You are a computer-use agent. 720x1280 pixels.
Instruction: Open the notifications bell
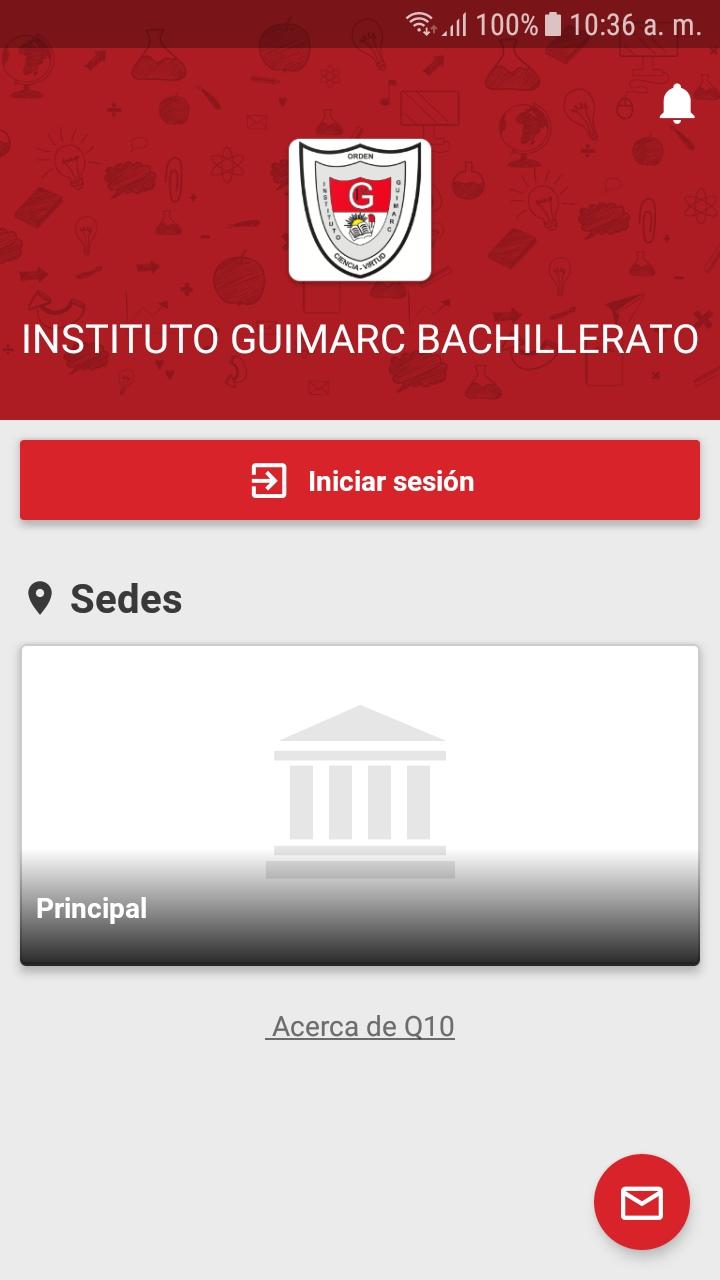click(x=677, y=104)
